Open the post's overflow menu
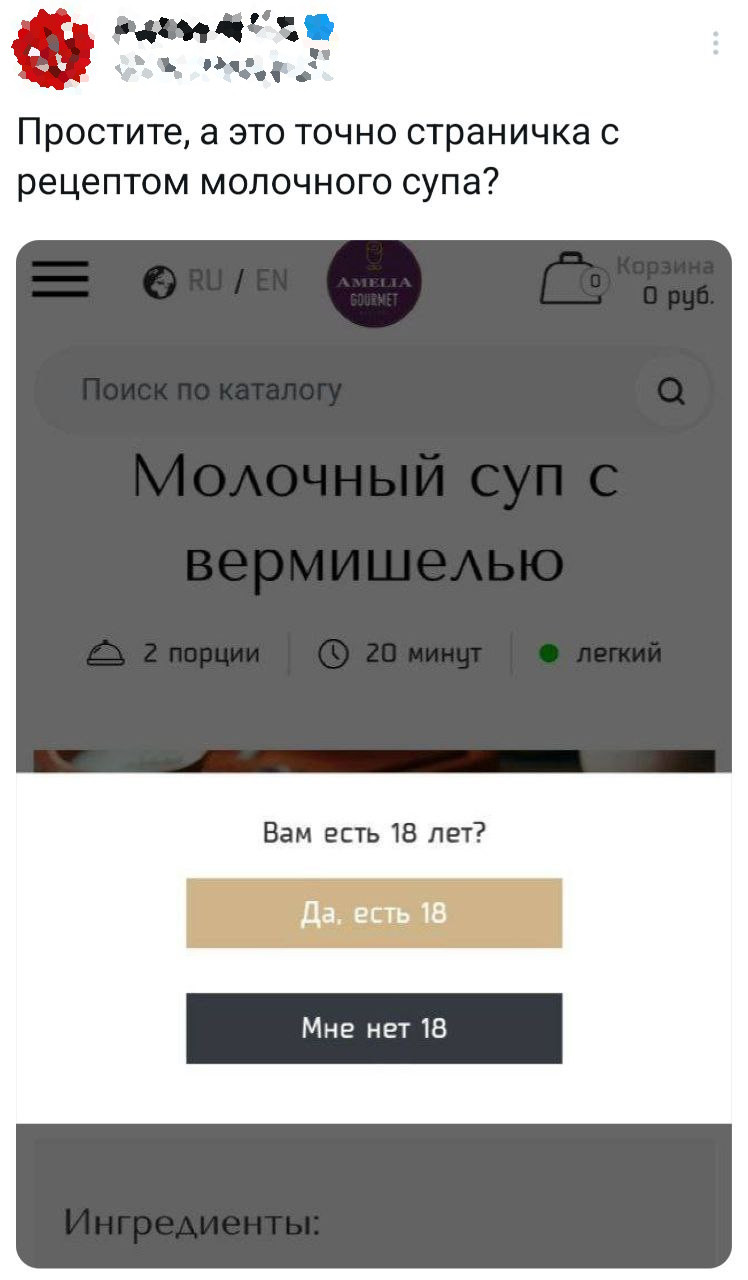Image resolution: width=748 pixels, height=1280 pixels. point(715,44)
